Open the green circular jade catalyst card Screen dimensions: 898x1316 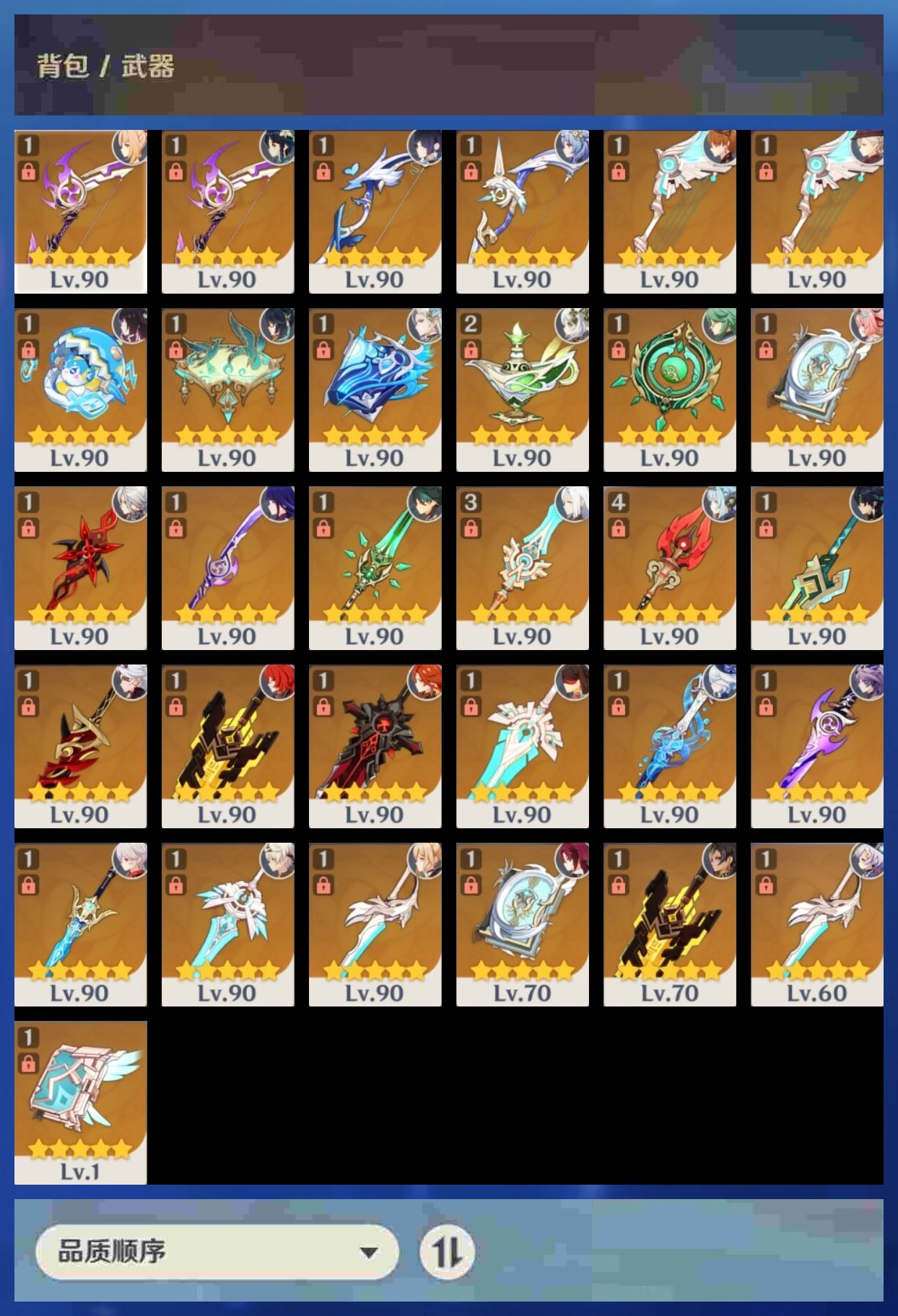click(669, 390)
